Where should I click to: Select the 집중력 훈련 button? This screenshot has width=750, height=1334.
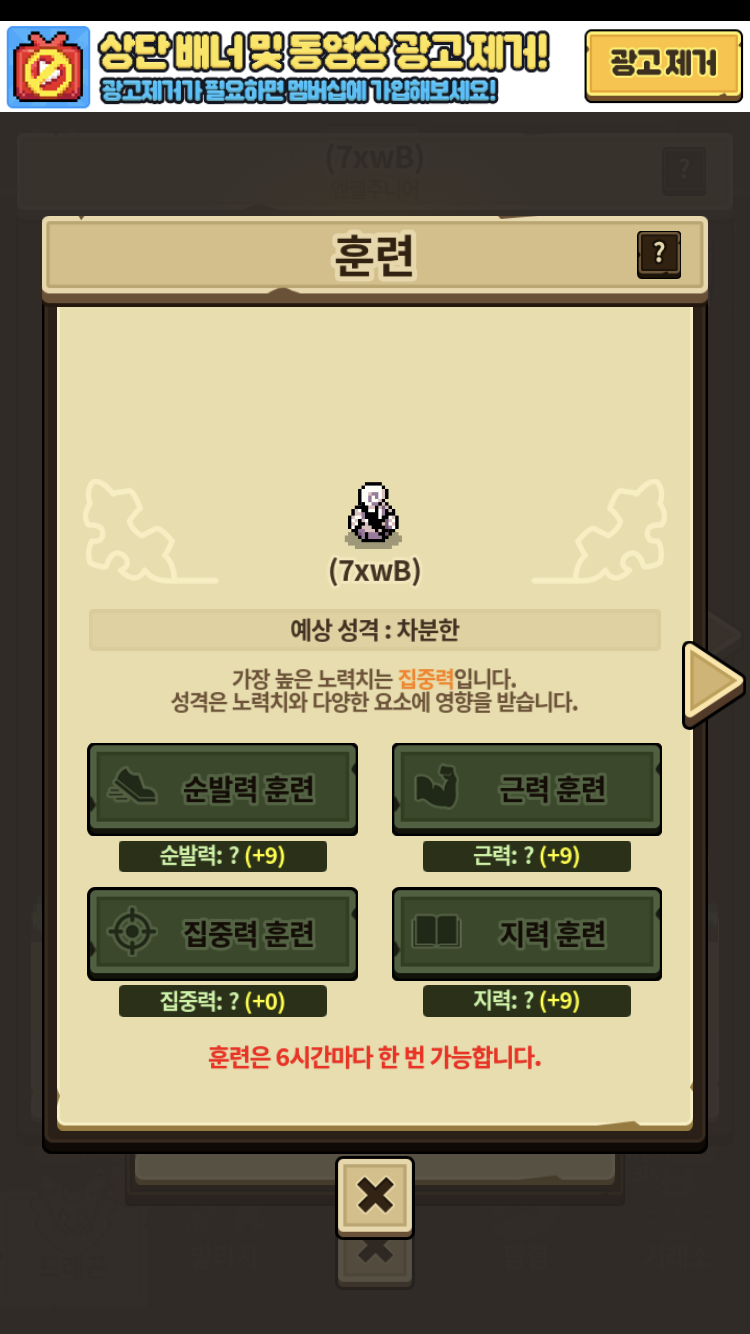click(223, 933)
